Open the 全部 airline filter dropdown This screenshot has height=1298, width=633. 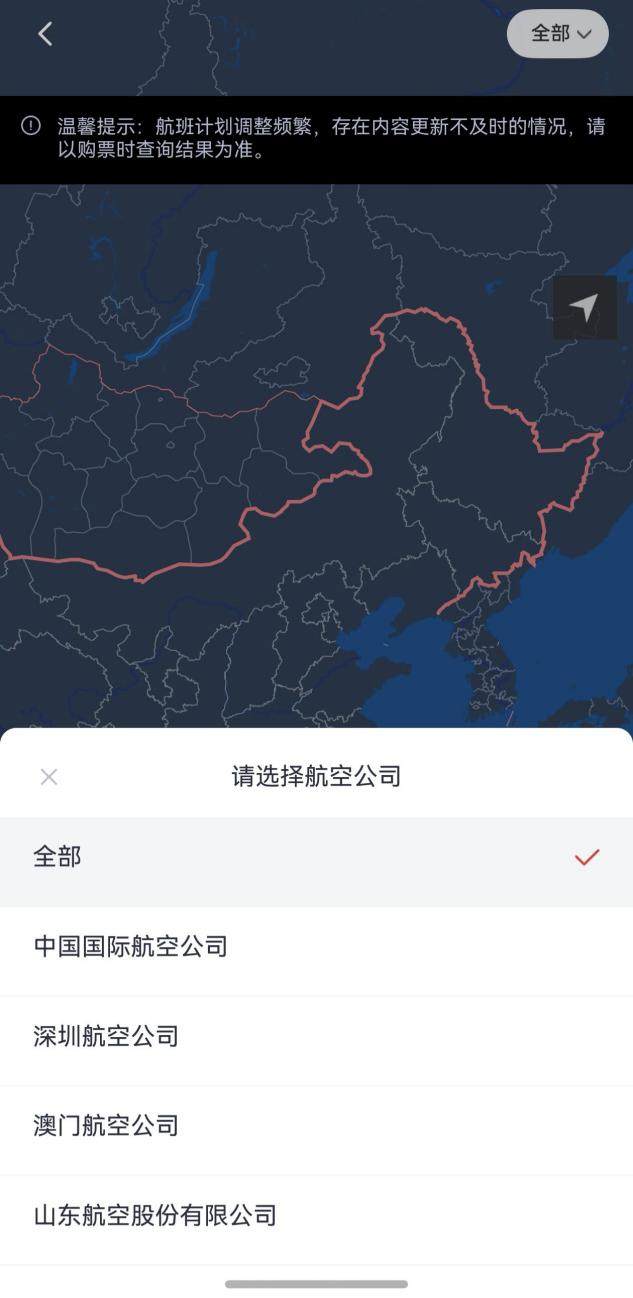(558, 34)
